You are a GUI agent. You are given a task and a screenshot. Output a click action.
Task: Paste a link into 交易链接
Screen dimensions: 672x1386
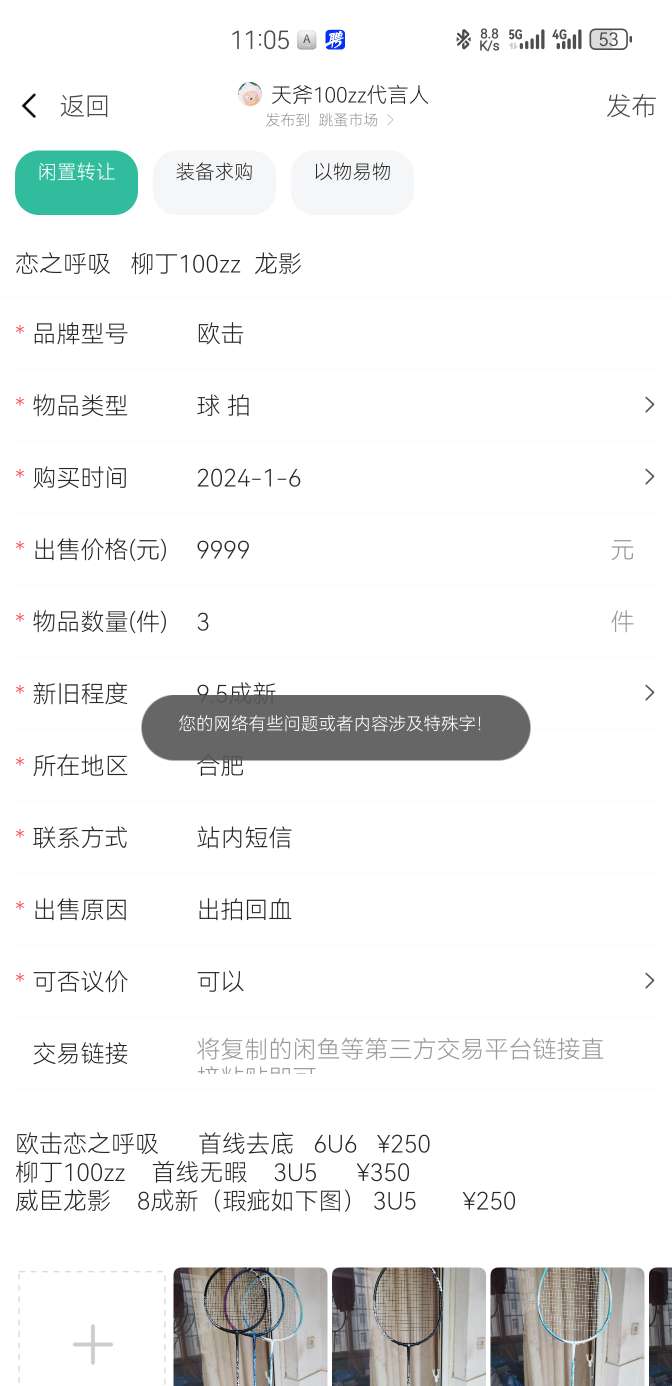pos(400,1054)
